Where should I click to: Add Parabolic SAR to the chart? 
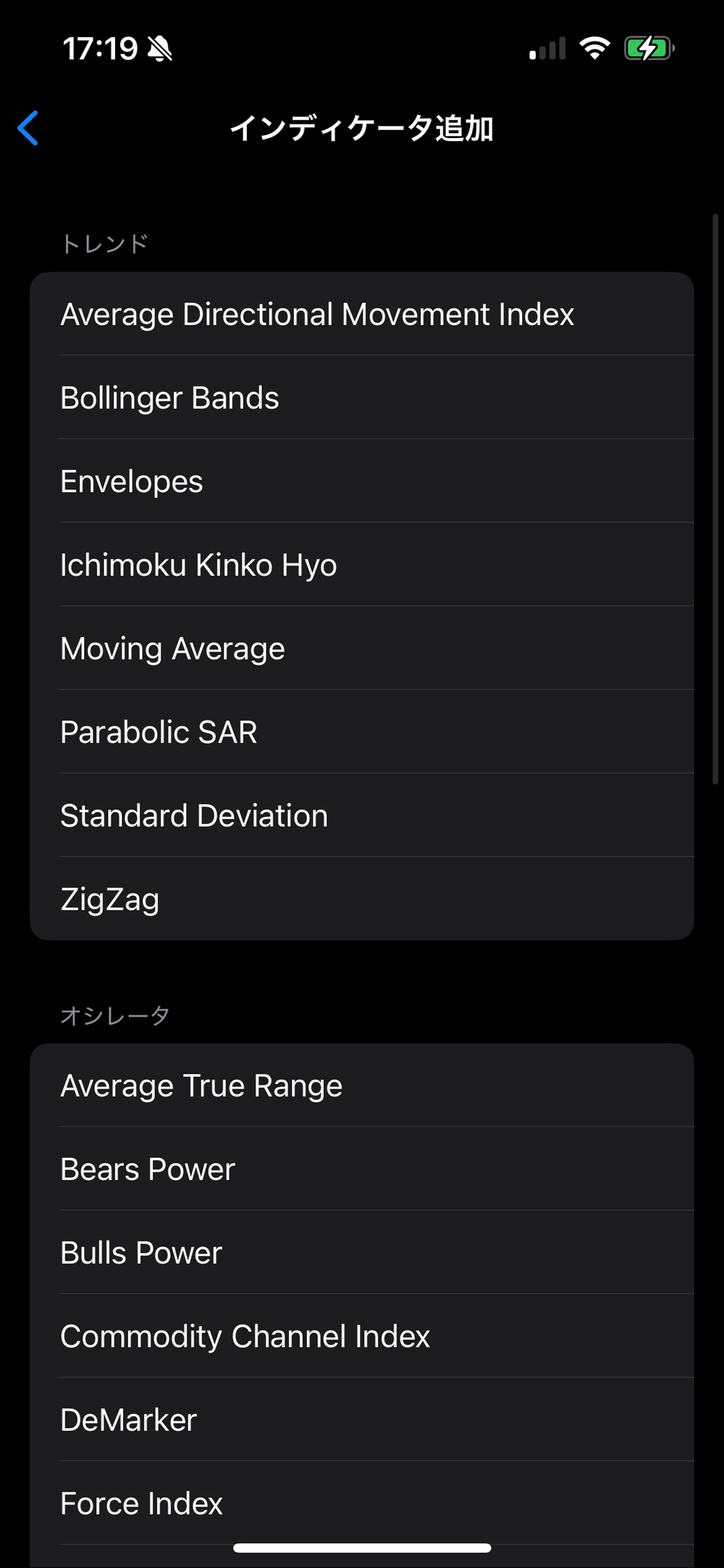(361, 732)
